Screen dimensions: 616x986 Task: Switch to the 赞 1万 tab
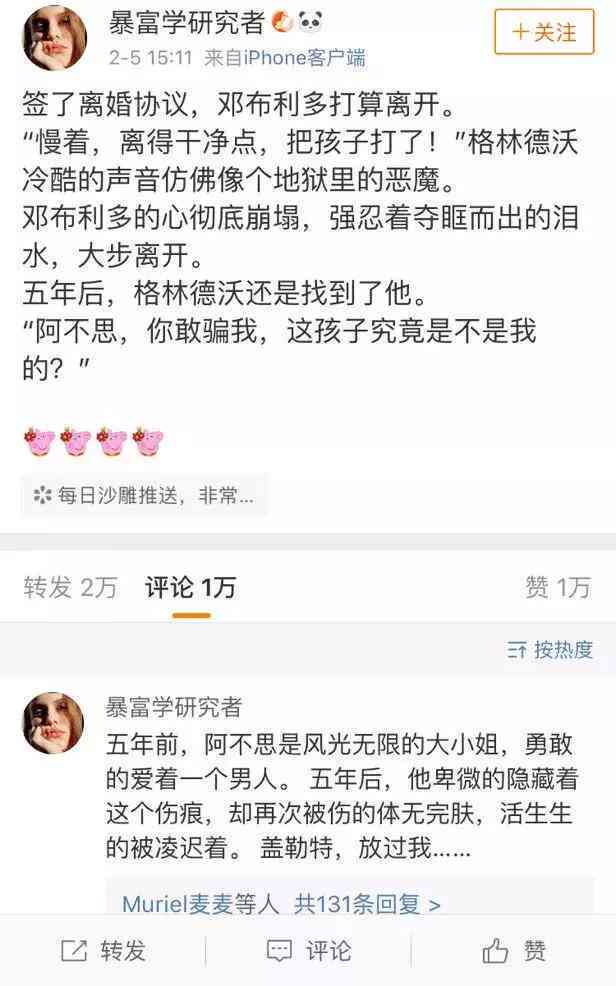557,588
